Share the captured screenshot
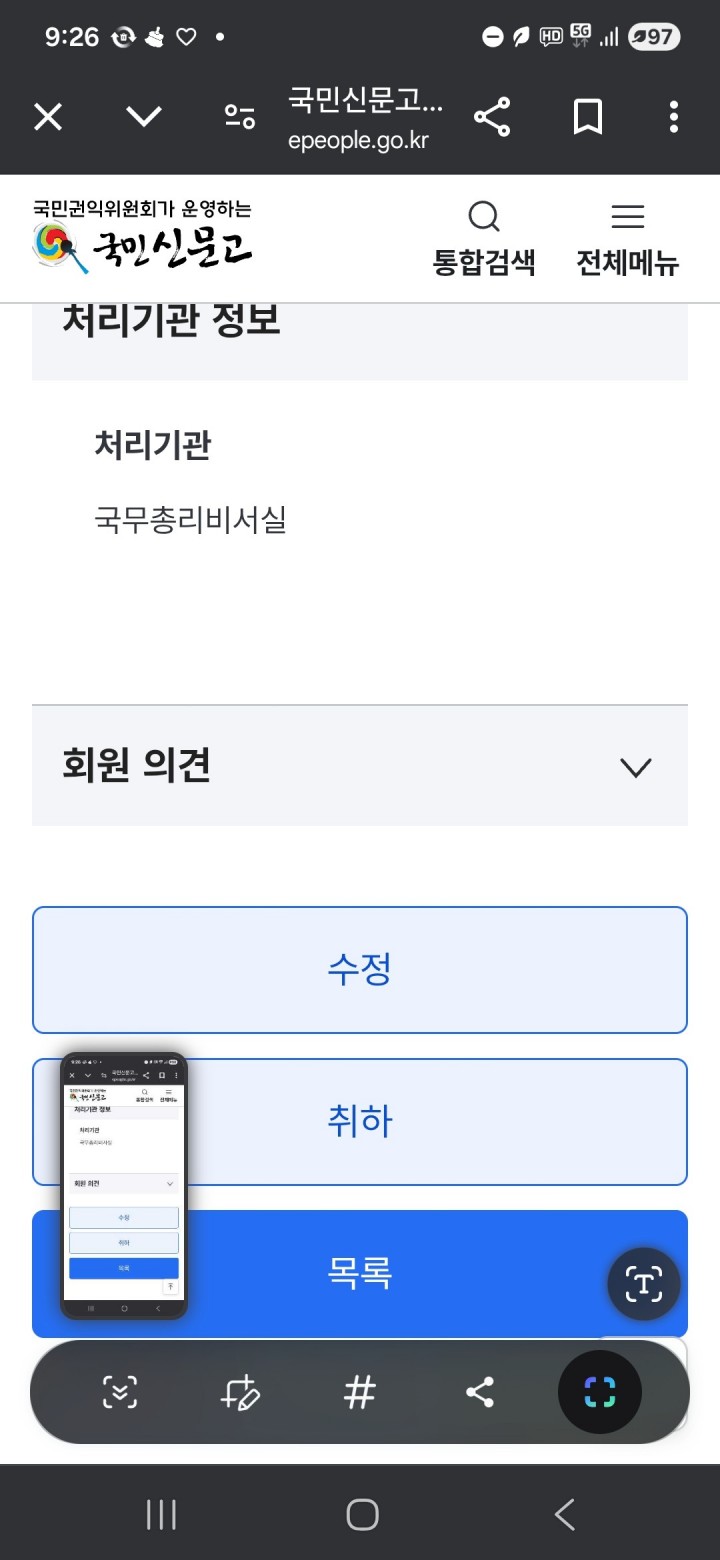720x1560 pixels. pyautogui.click(x=480, y=1392)
